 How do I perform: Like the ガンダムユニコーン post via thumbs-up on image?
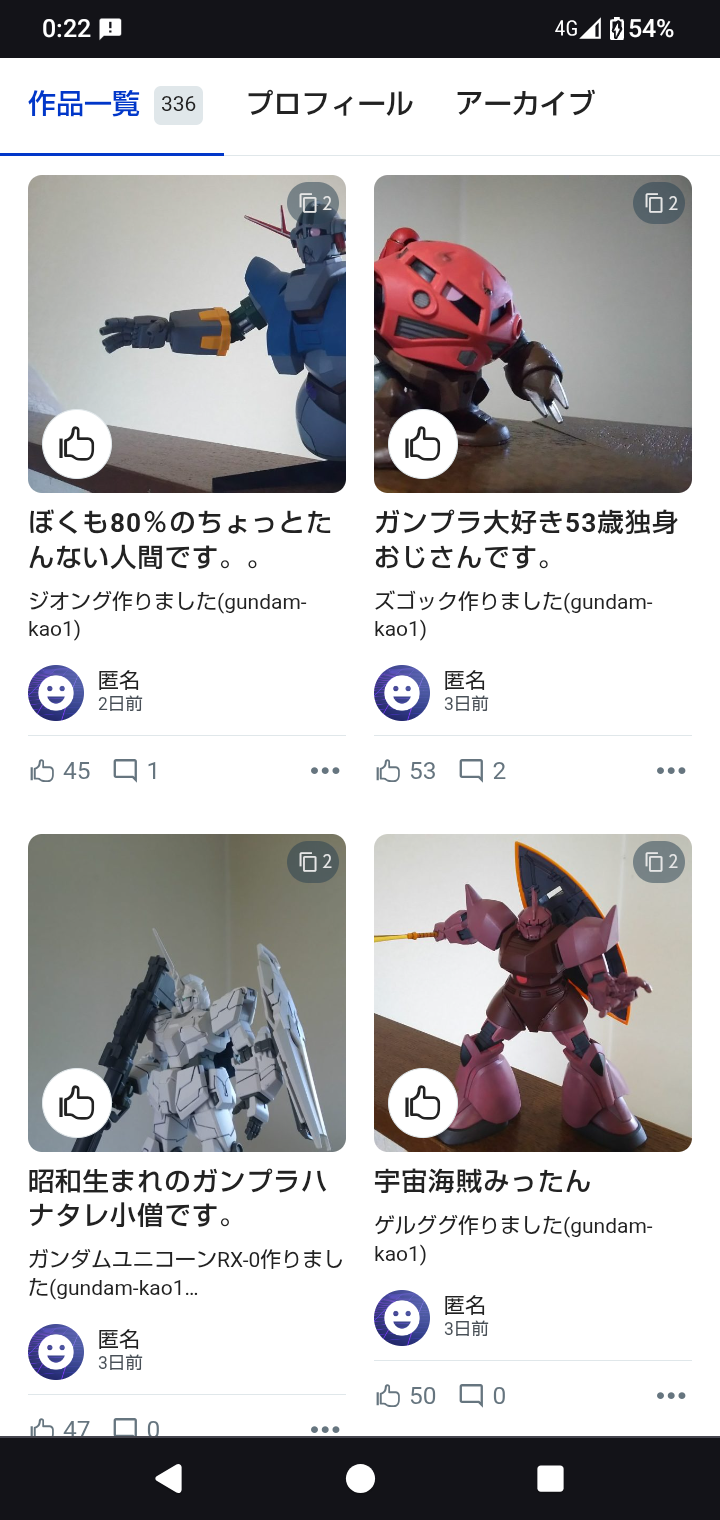coord(77,1103)
